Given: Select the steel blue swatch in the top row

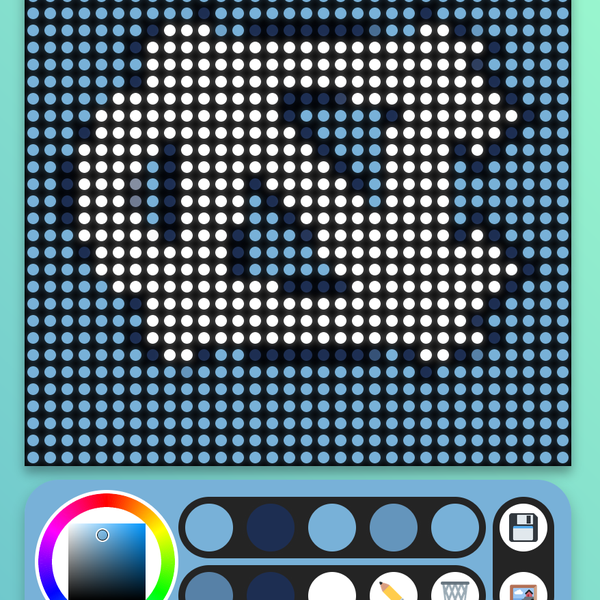Looking at the screenshot, I should (393, 527).
